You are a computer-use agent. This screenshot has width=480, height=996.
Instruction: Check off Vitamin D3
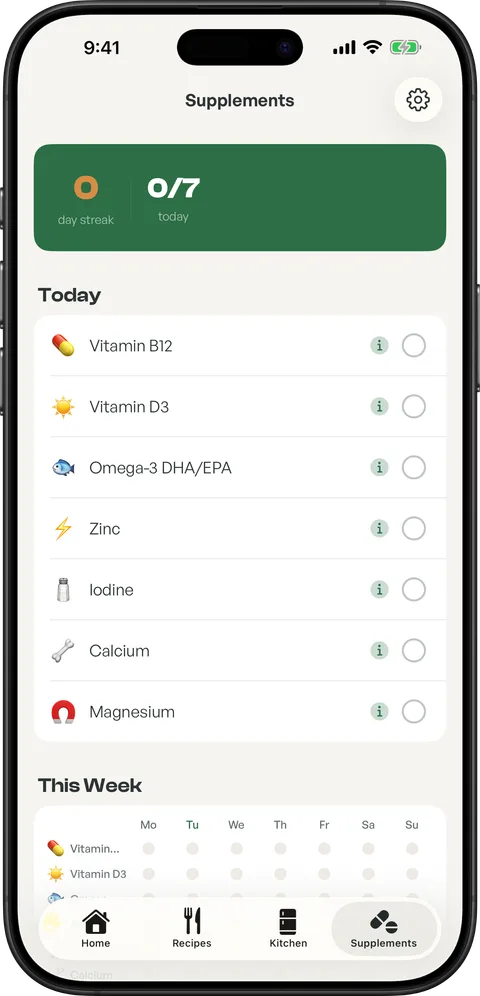[414, 407]
